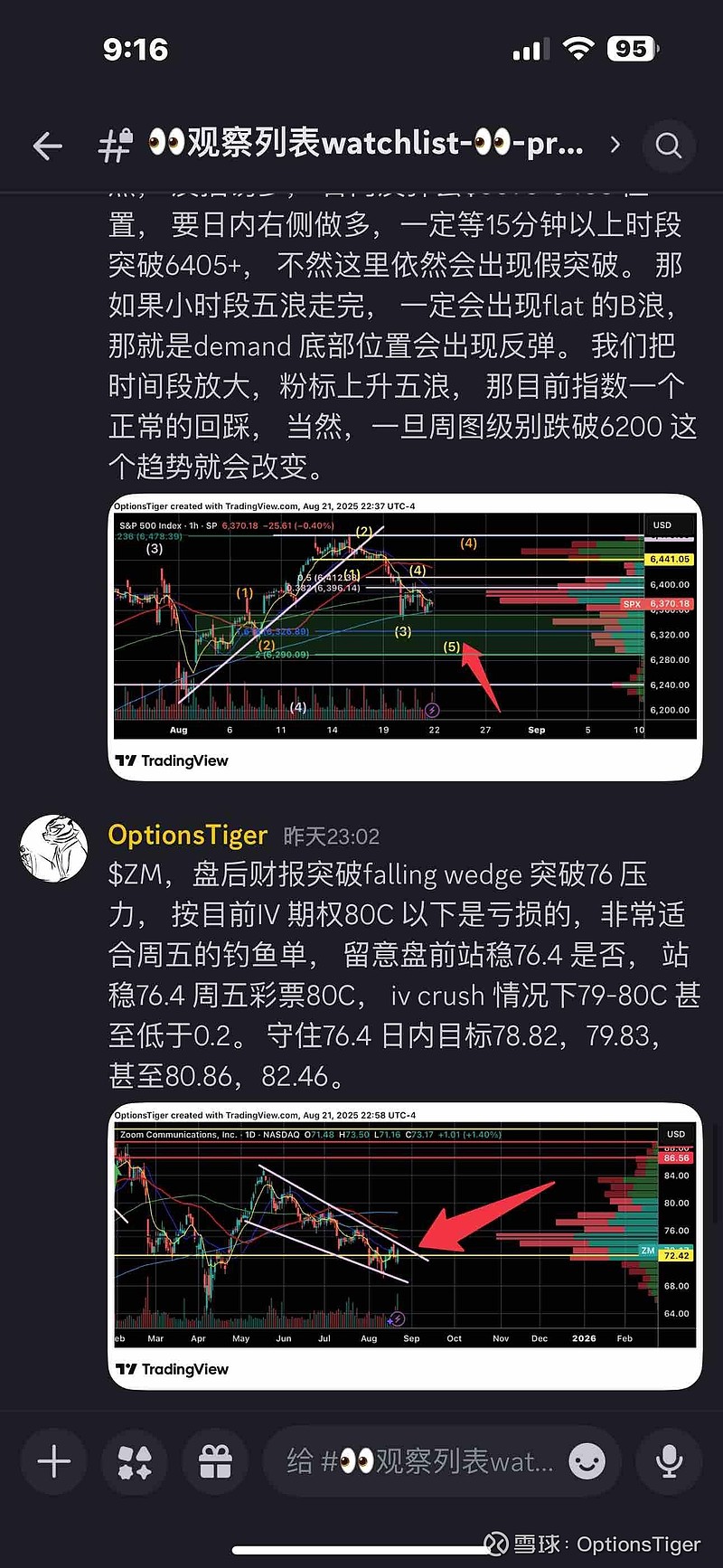Record a voice message with the microphone

[x=669, y=1461]
